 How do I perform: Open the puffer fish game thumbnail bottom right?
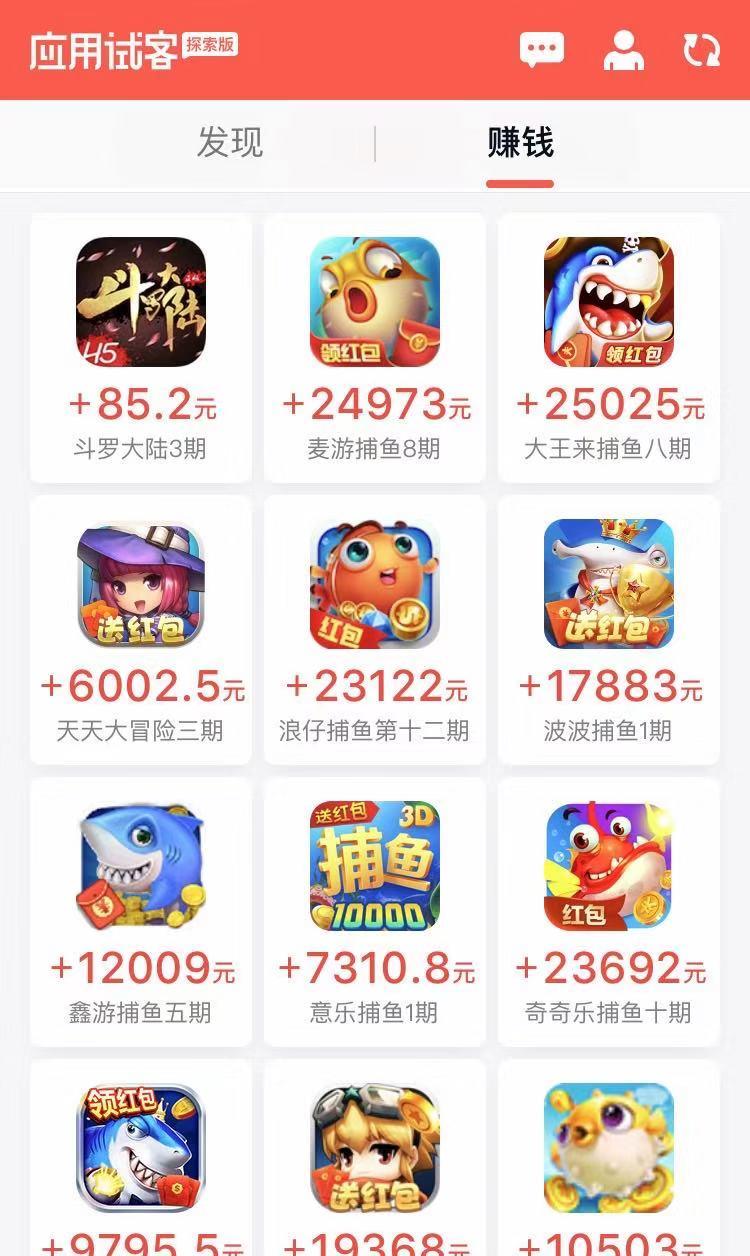click(x=609, y=1147)
